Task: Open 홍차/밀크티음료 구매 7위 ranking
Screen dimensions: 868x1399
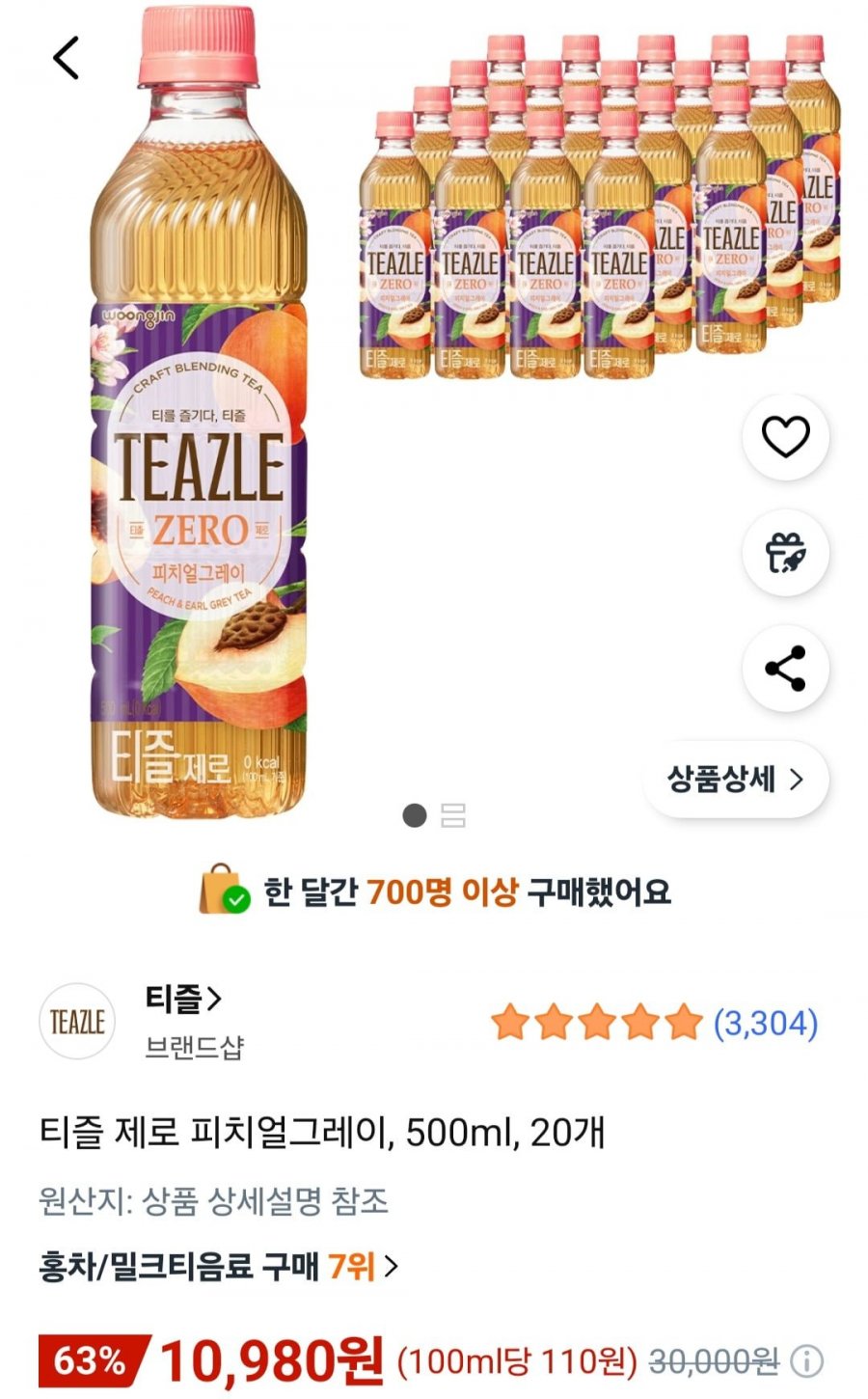Action: click(x=219, y=1266)
